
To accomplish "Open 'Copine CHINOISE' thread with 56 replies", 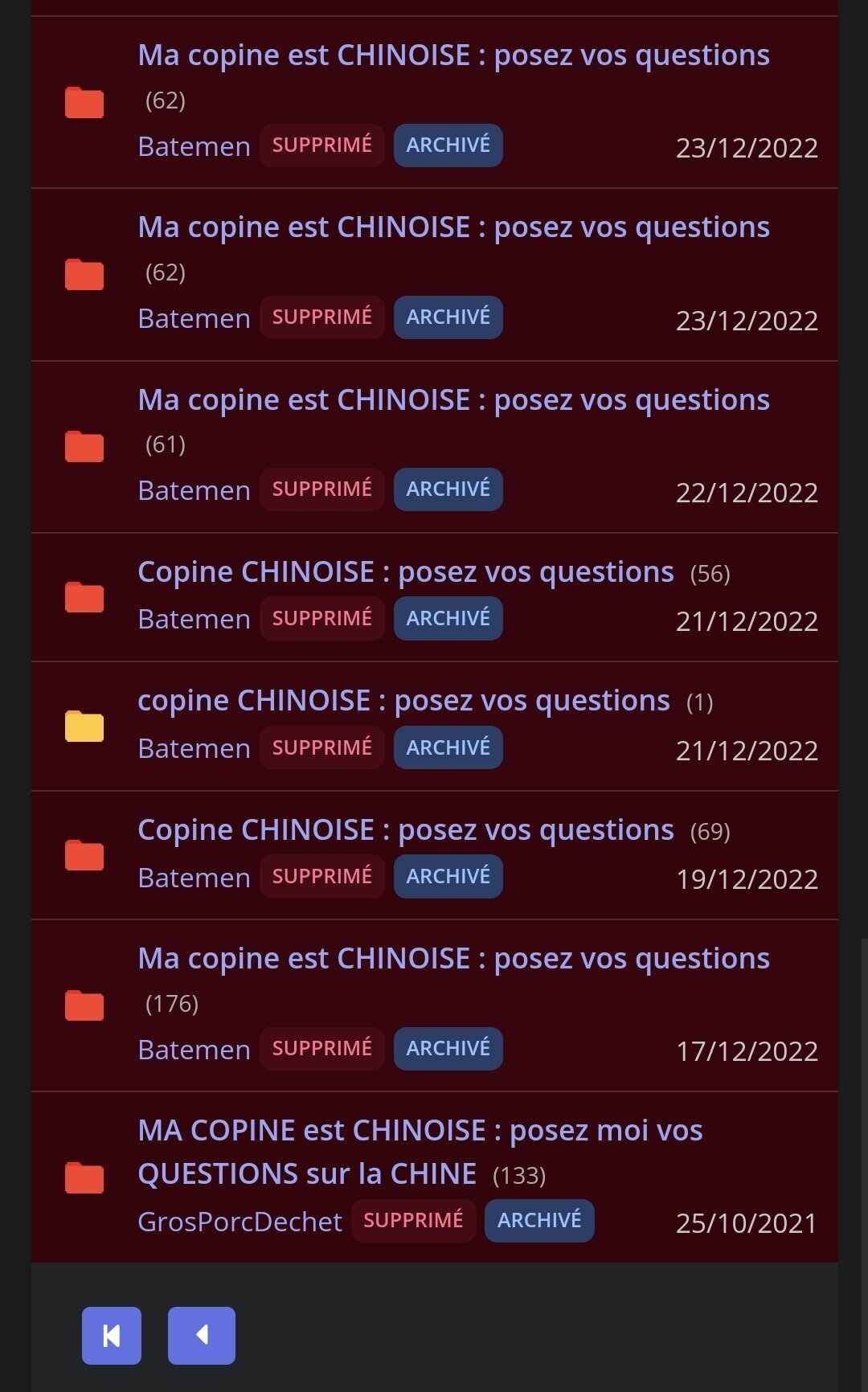I will point(406,572).
